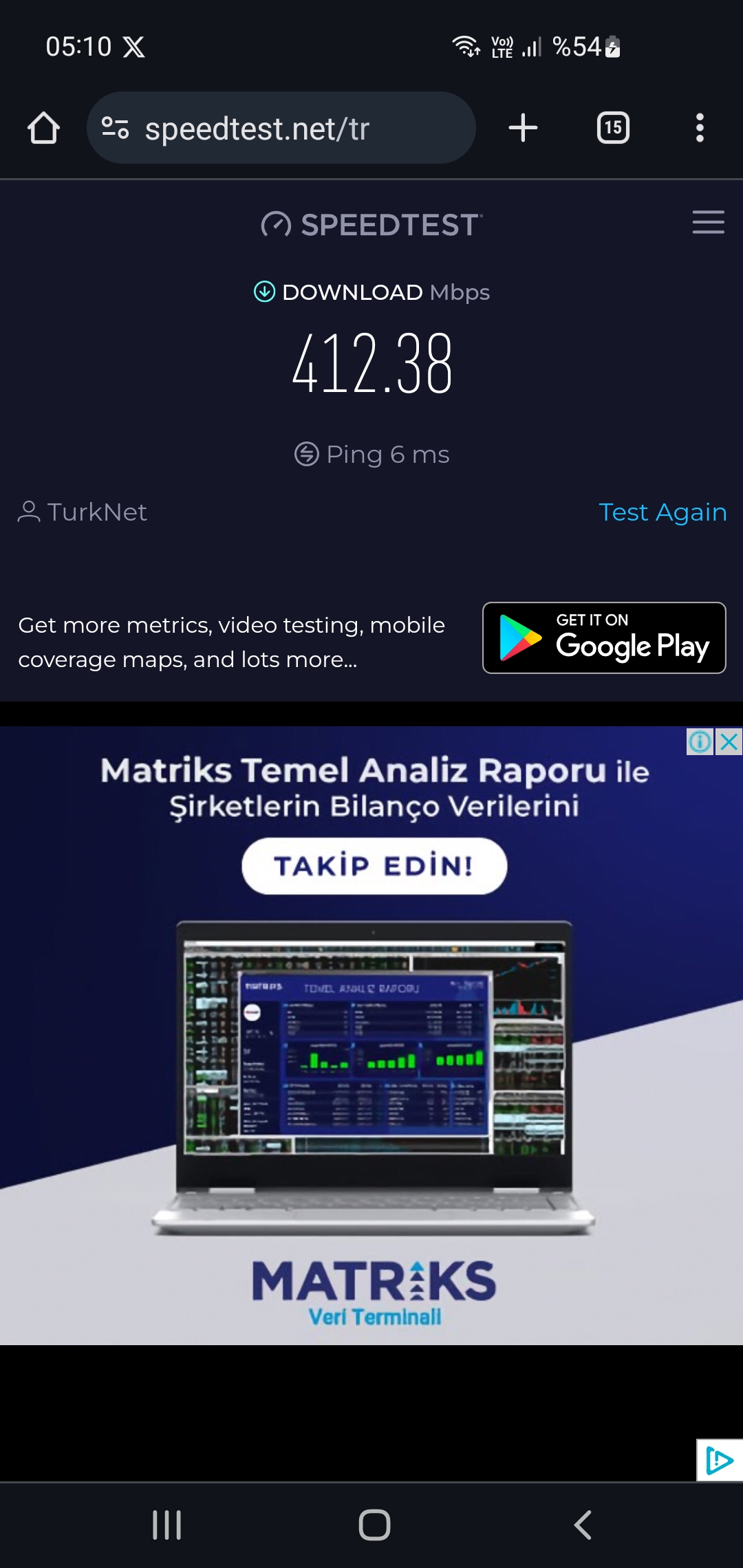This screenshot has width=743, height=1568.
Task: Open the recent apps view
Action: 166,1525
